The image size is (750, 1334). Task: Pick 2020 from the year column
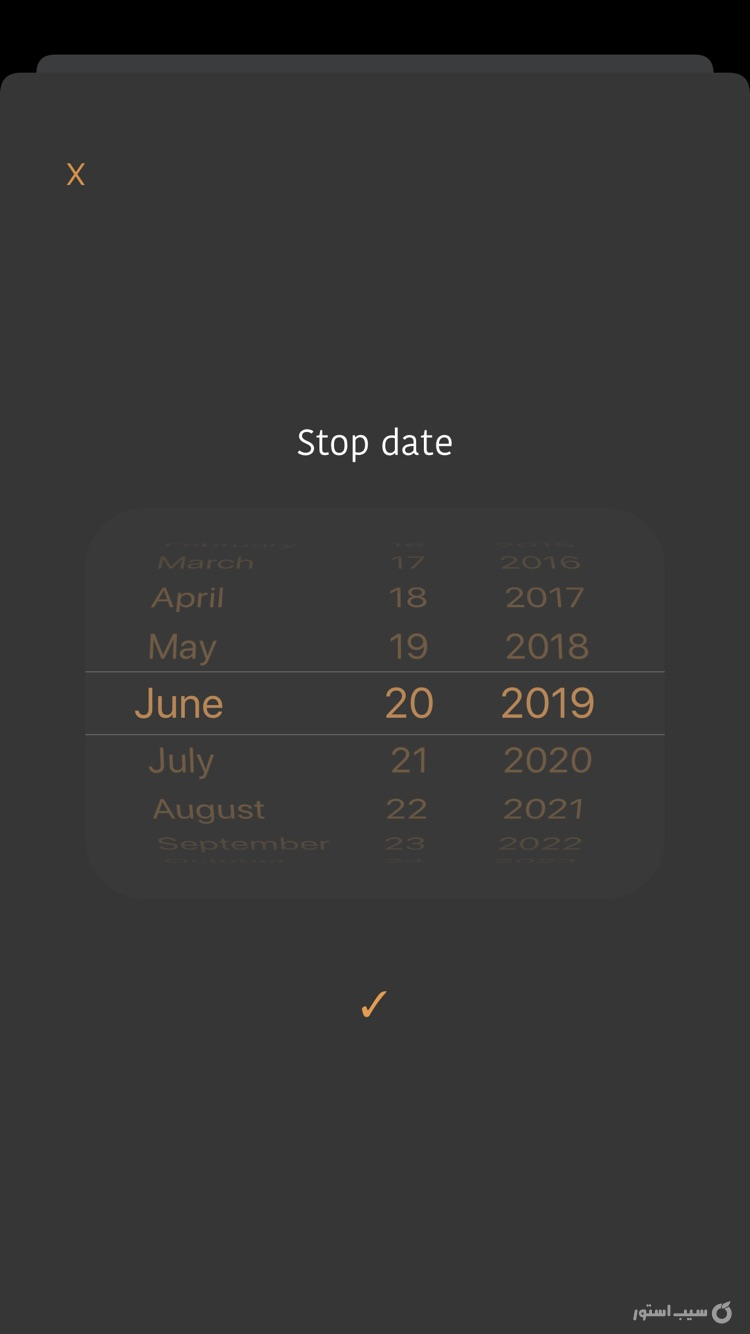(547, 760)
